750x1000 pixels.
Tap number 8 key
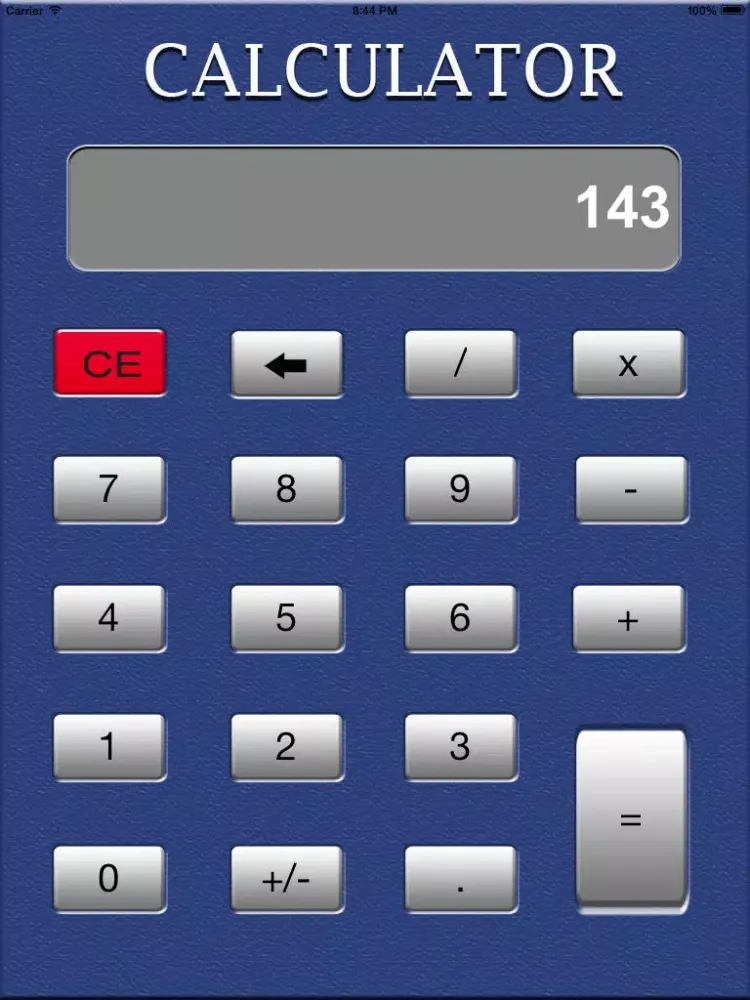[x=287, y=490]
